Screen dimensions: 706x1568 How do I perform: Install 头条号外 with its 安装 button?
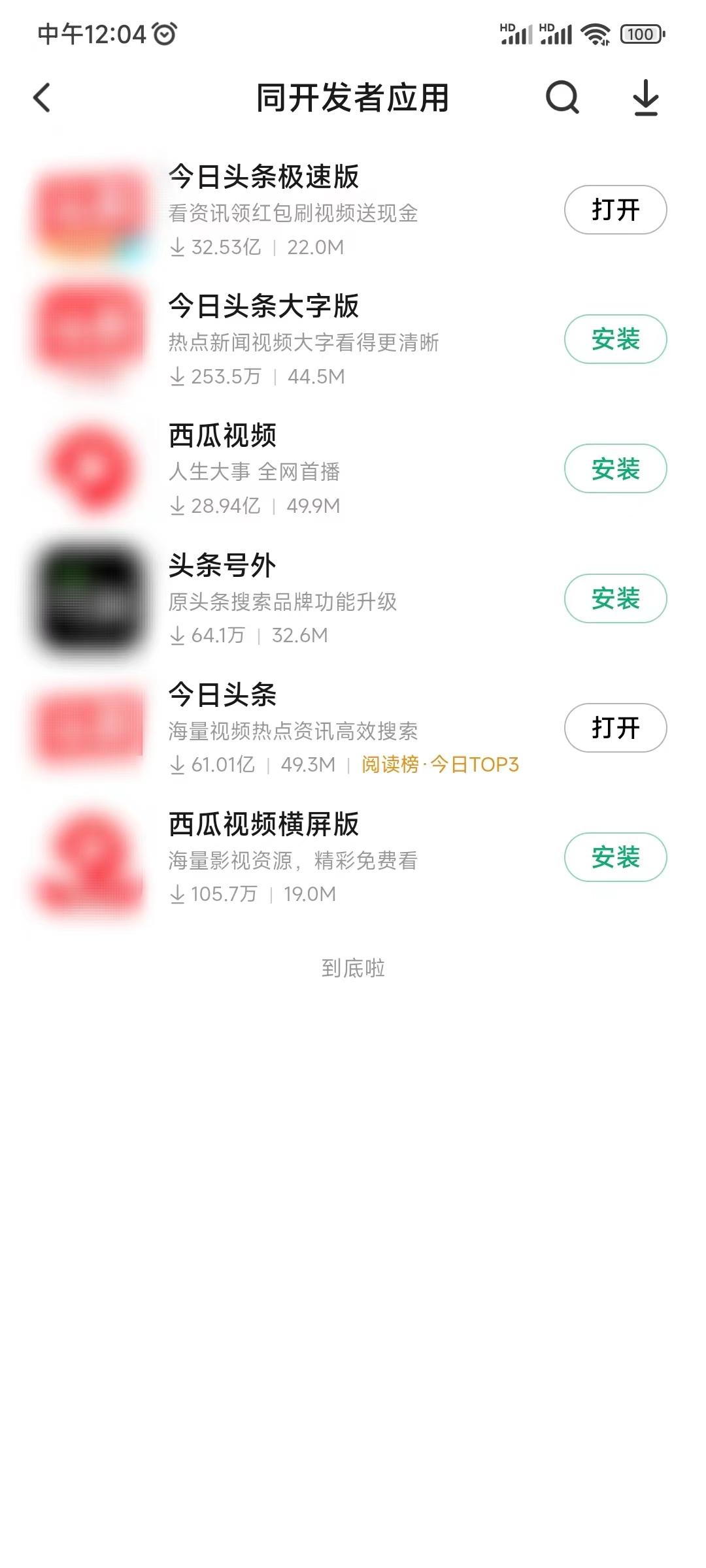614,598
